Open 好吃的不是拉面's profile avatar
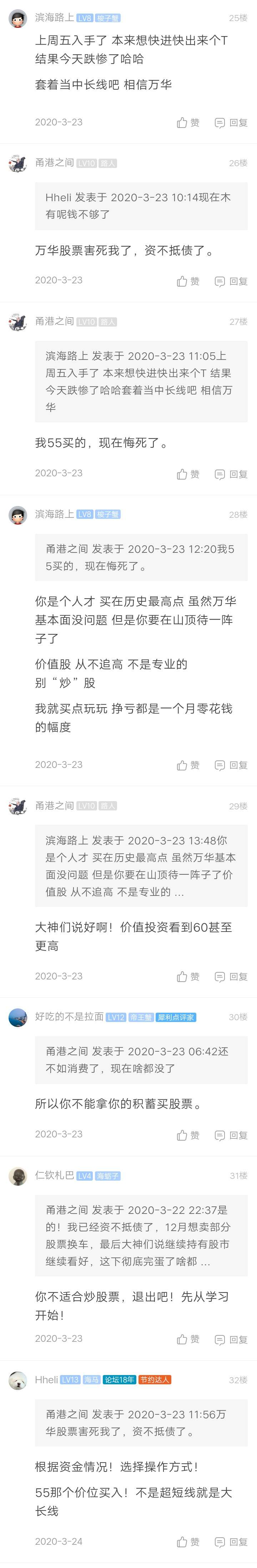257x1568 pixels. coord(17,1018)
